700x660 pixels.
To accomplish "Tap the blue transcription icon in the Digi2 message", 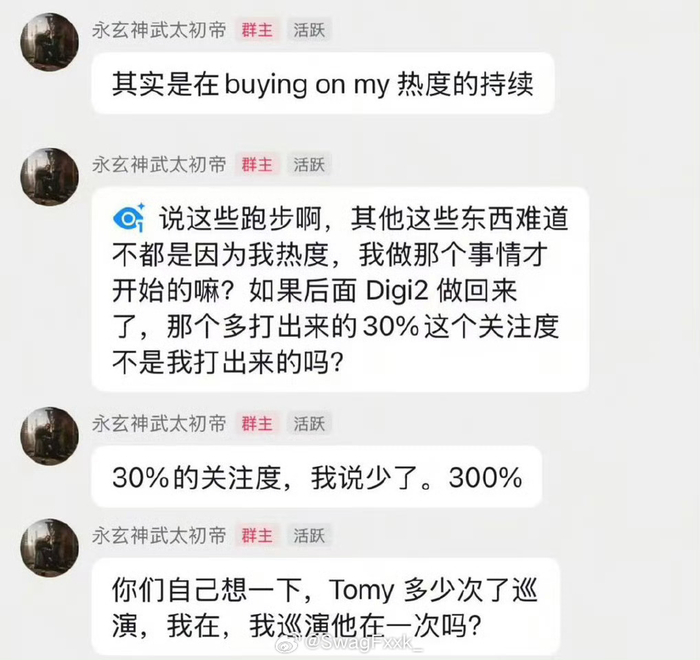I will (x=129, y=218).
